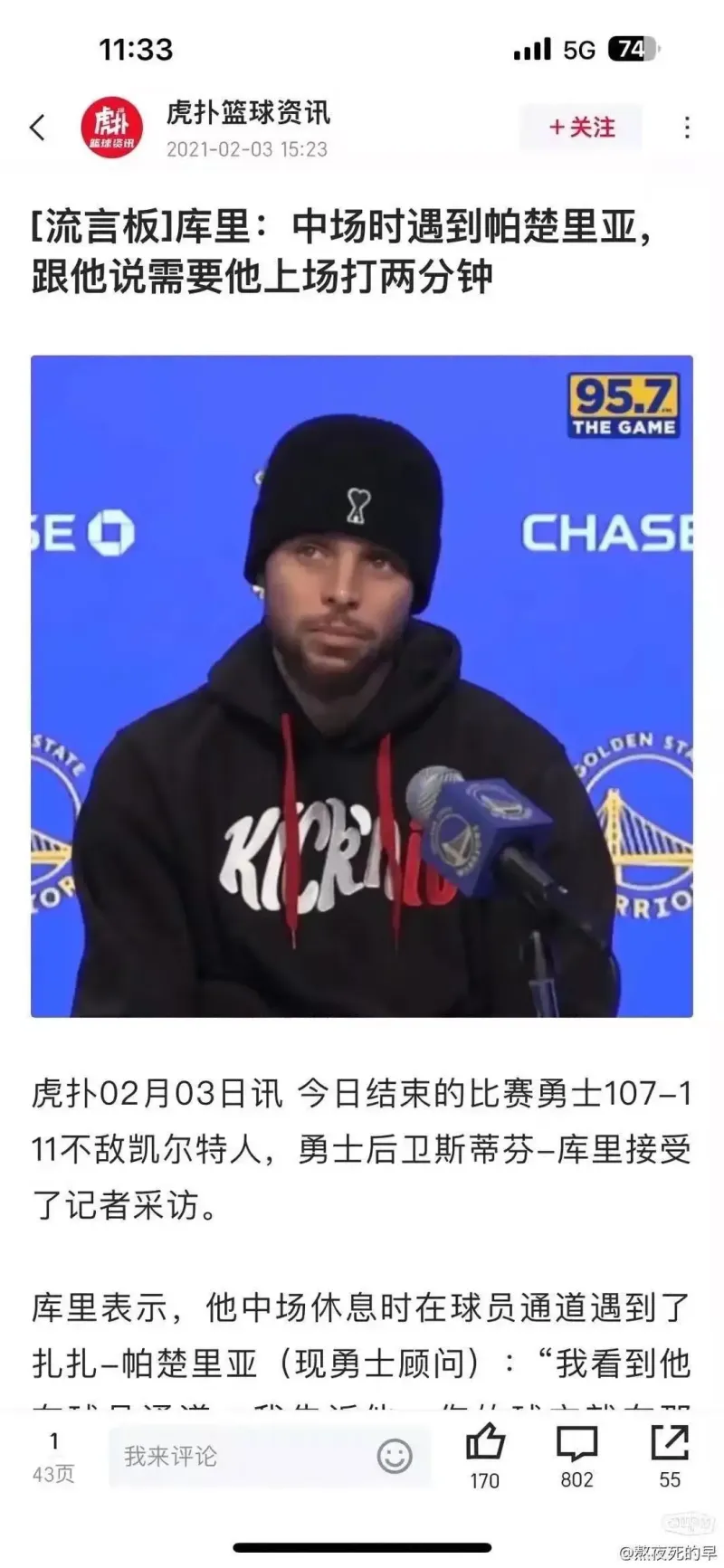Open the page selector showing 1 of 43页
The image size is (724, 1568).
coord(53,1456)
